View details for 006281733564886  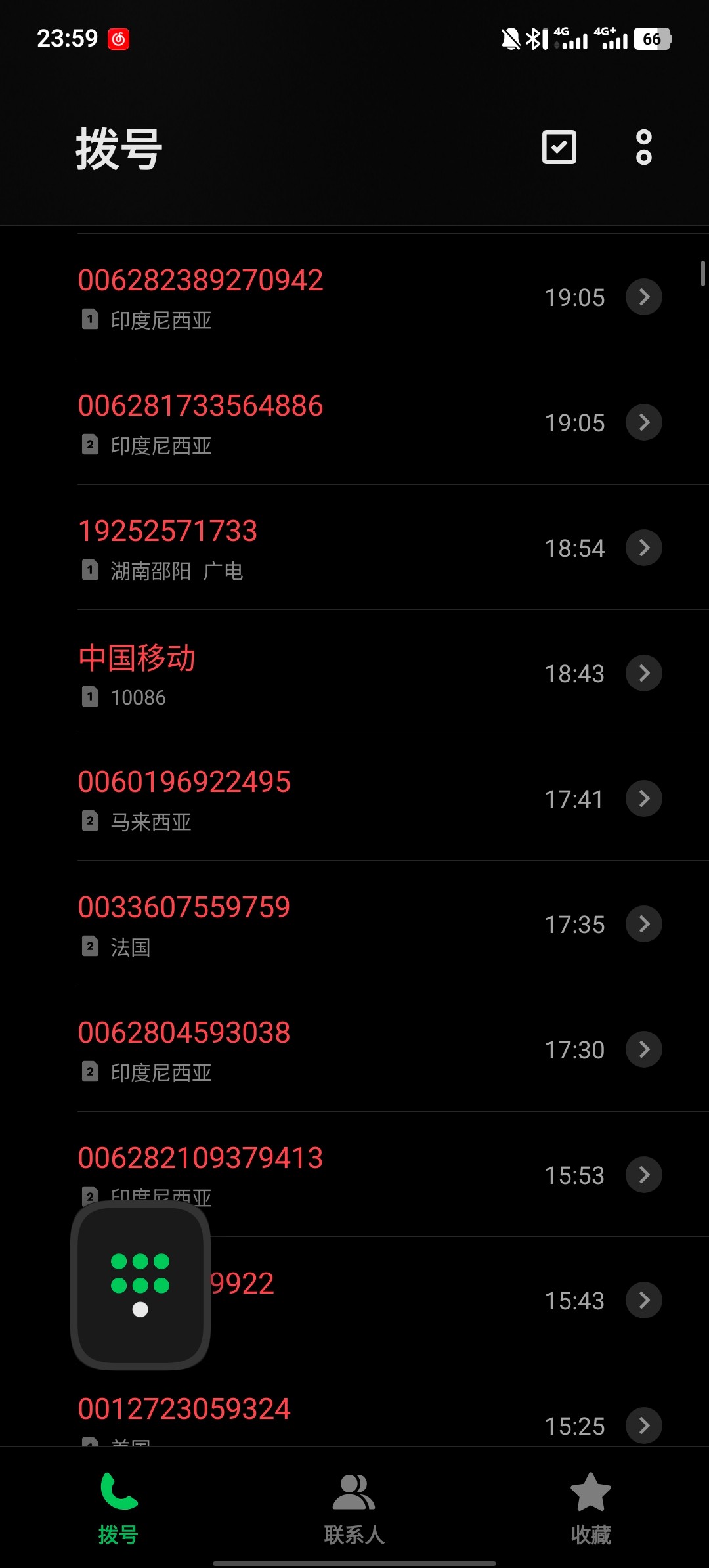643,422
